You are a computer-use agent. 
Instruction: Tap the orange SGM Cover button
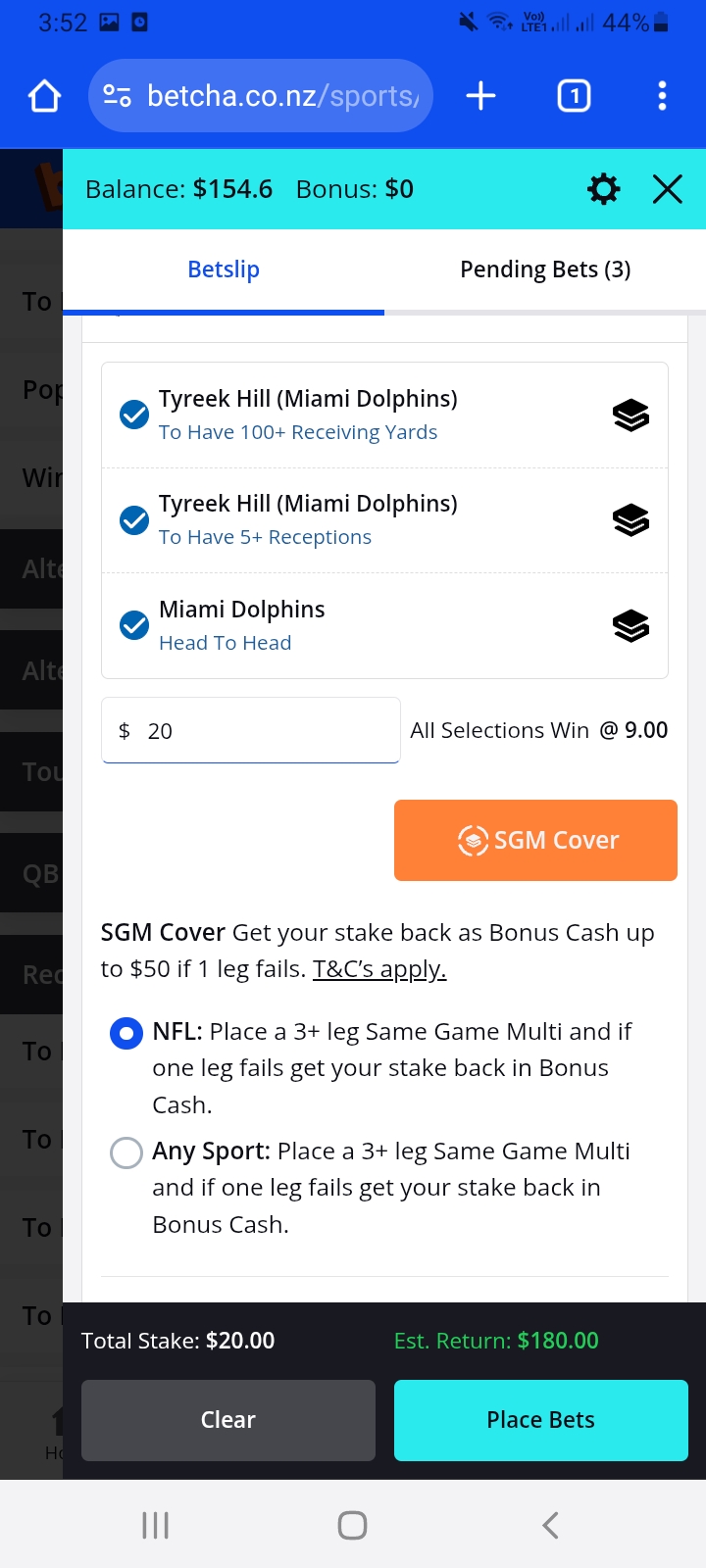click(x=535, y=840)
